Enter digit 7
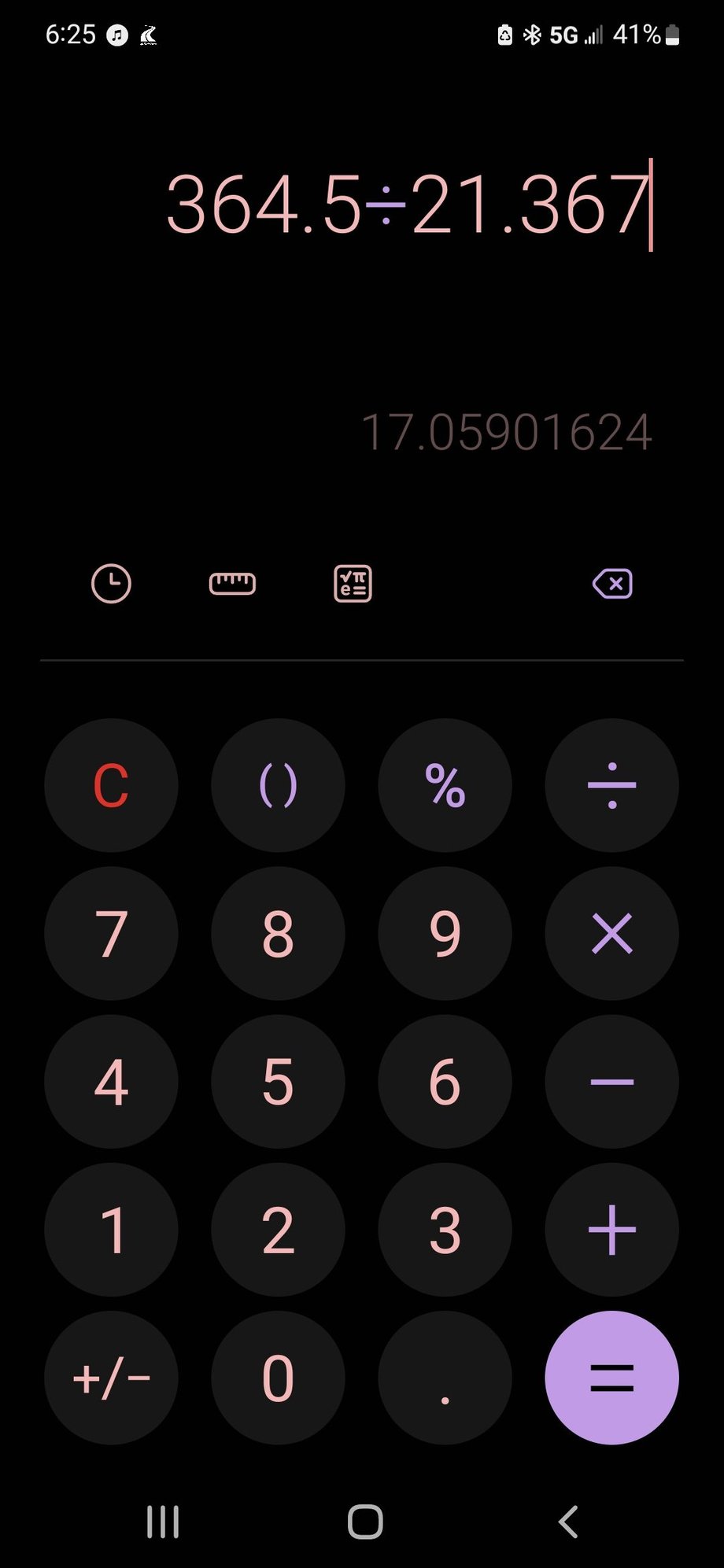This screenshot has width=724, height=1568. 111,933
